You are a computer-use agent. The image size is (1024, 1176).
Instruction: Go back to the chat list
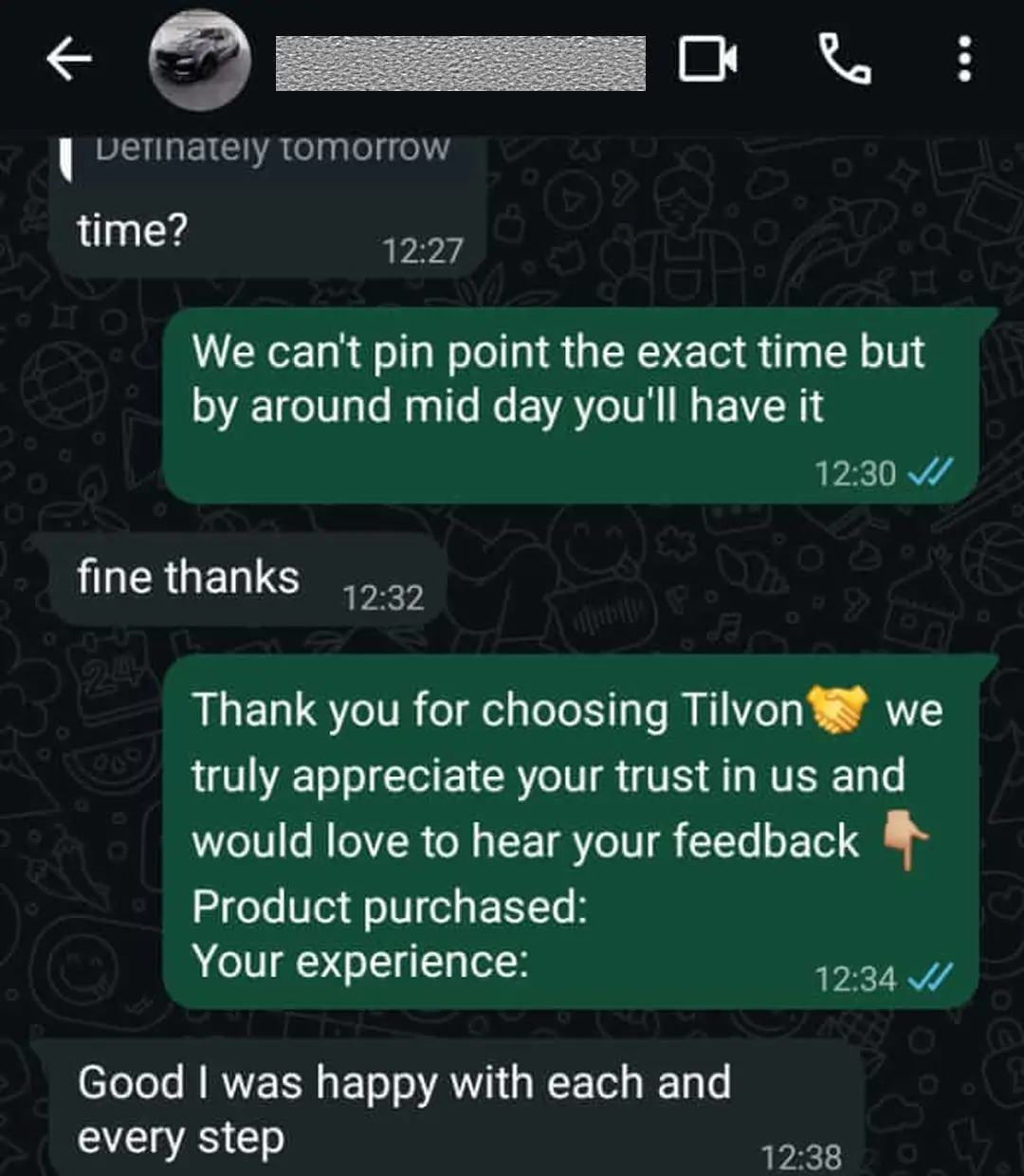[69, 62]
